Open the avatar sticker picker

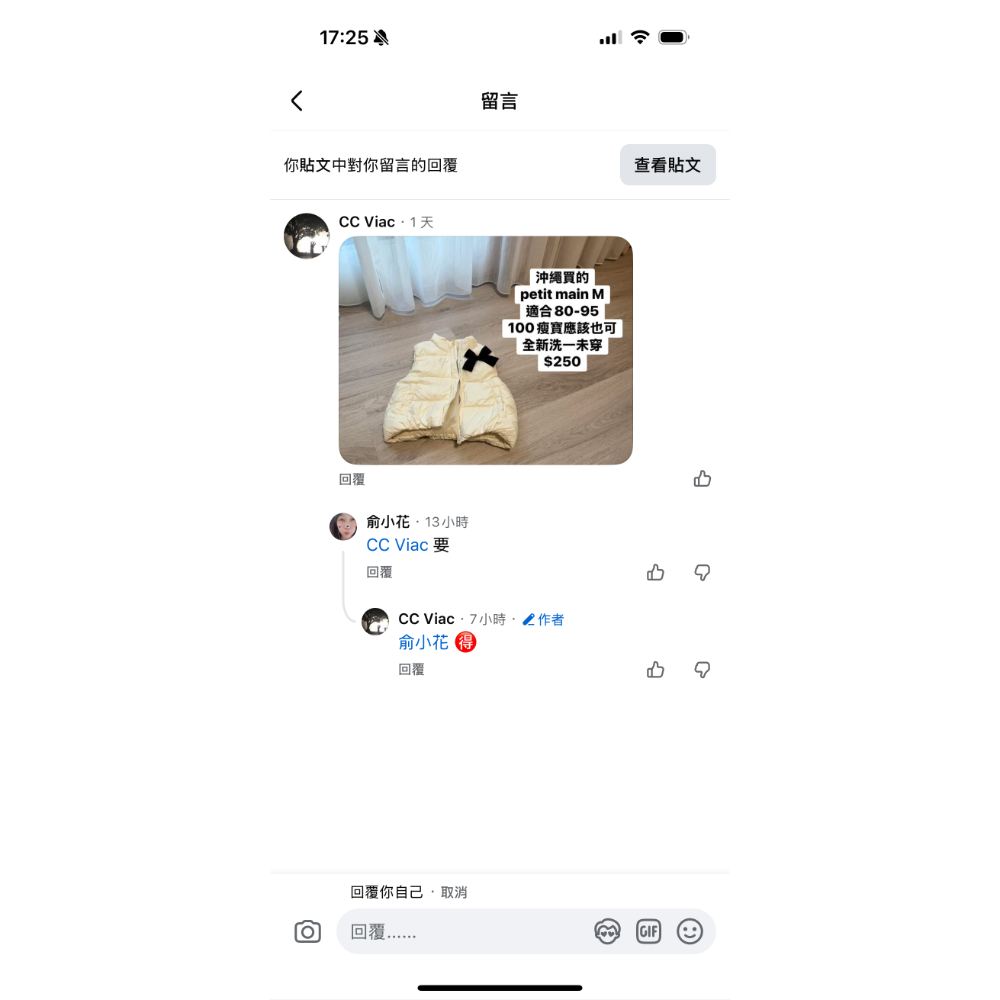[x=607, y=932]
